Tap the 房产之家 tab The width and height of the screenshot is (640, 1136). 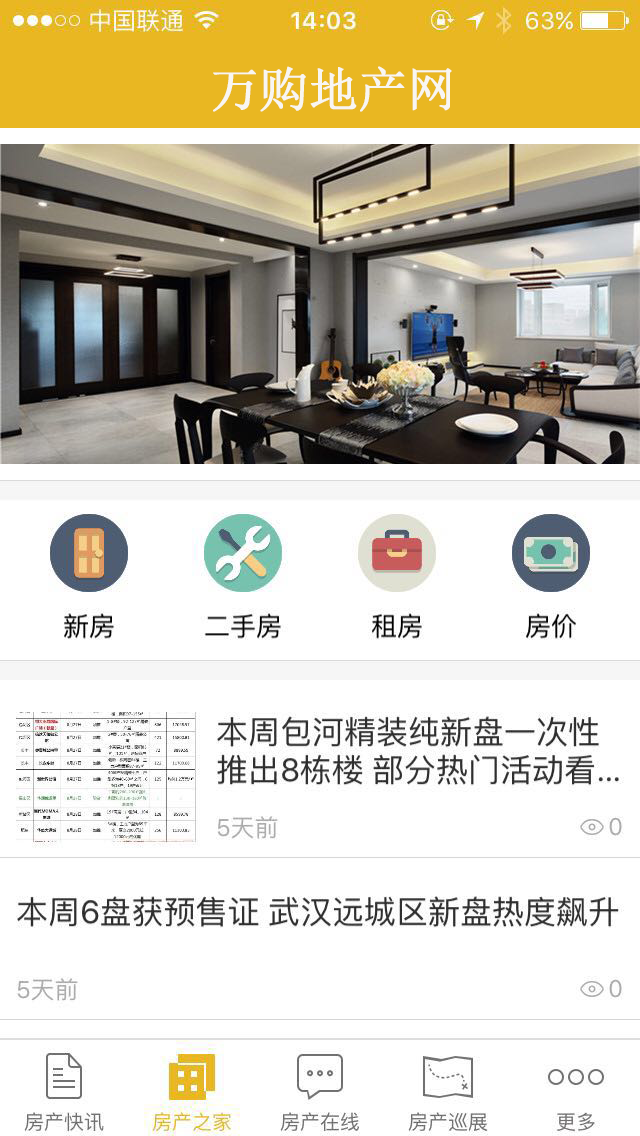click(x=192, y=1090)
